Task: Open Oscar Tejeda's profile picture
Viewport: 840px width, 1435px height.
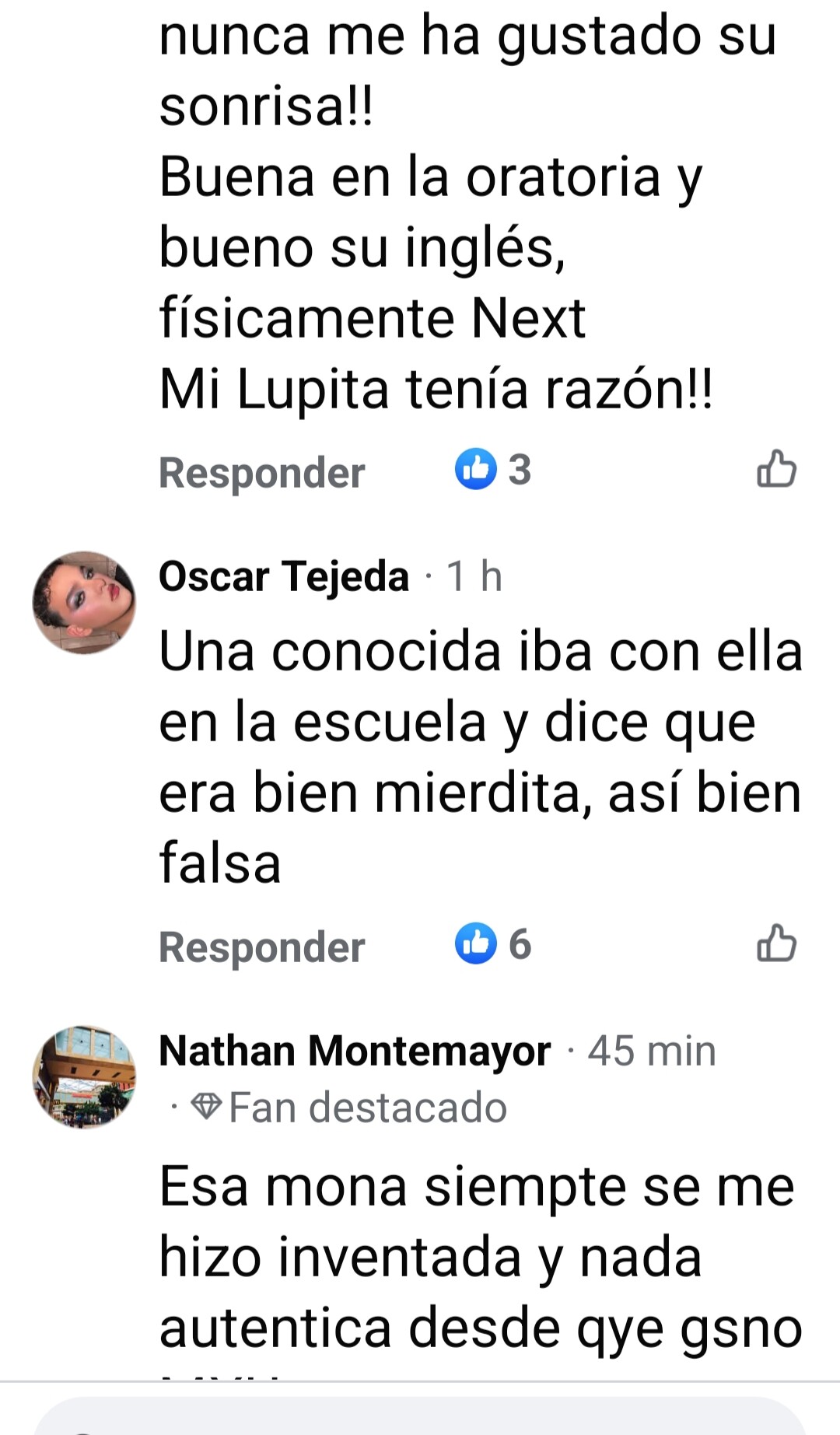Action: click(84, 603)
